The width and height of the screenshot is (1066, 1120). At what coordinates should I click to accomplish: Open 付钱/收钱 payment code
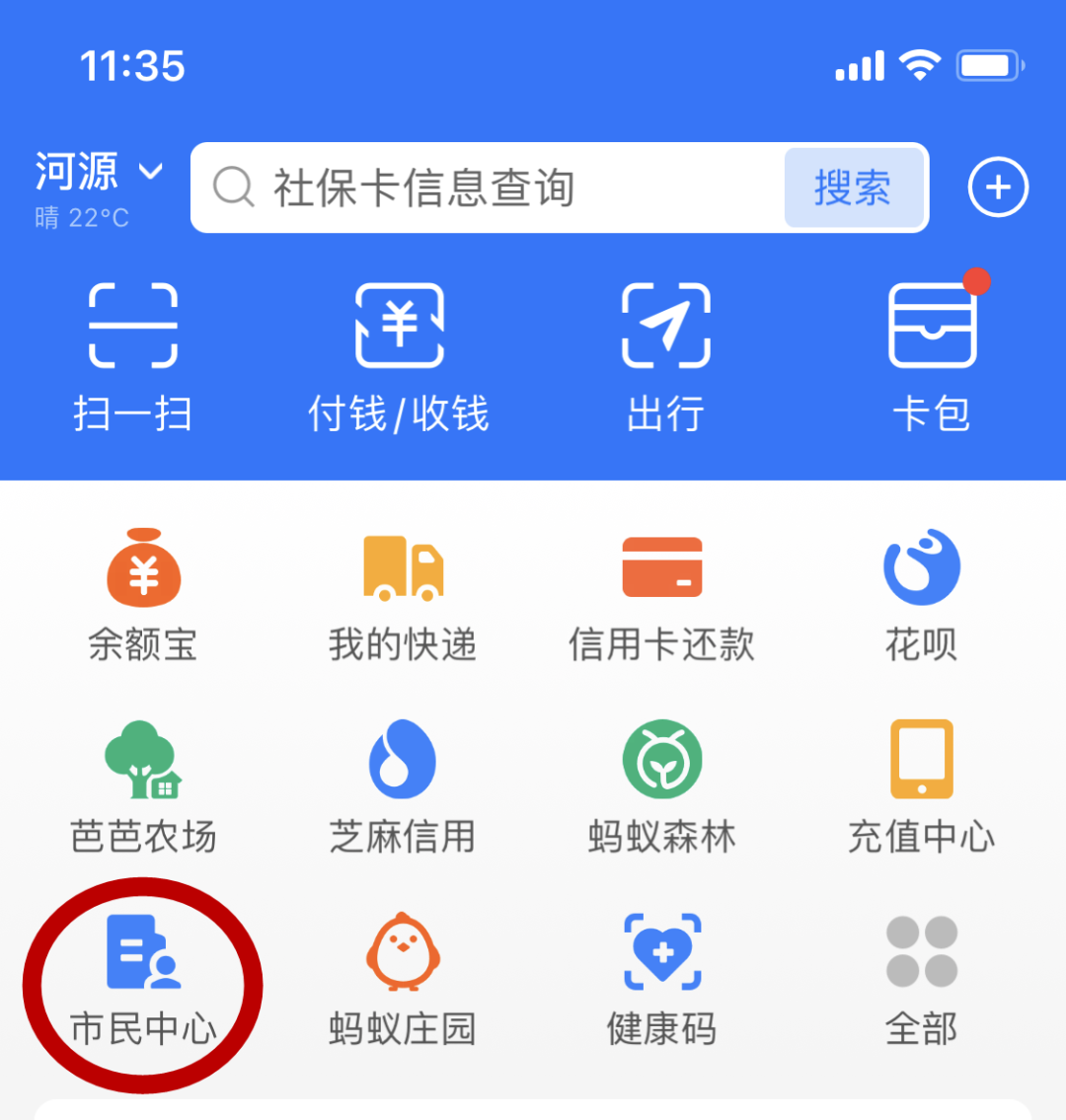point(399,355)
